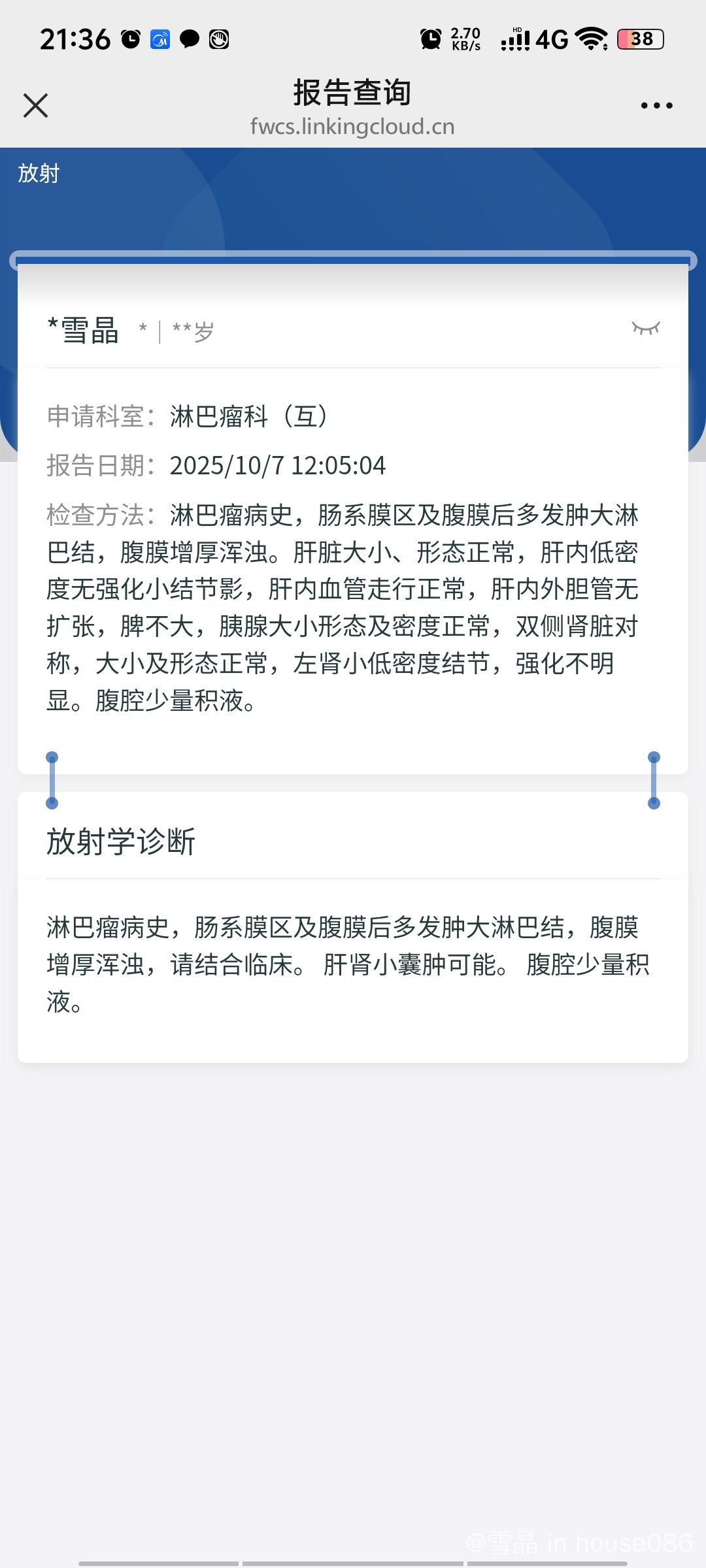
Task: Open the three-dot overflow menu
Action: click(656, 105)
